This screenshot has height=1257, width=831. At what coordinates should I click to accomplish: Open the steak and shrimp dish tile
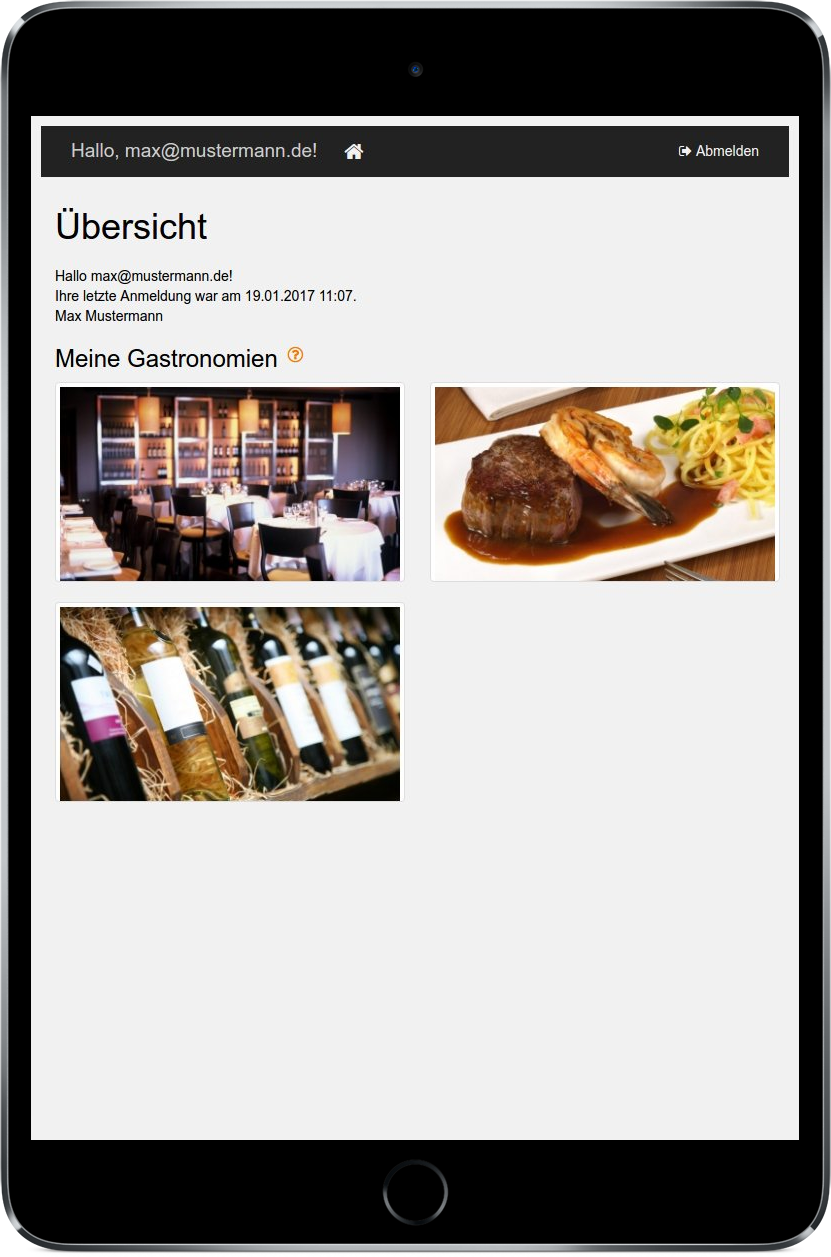(604, 483)
